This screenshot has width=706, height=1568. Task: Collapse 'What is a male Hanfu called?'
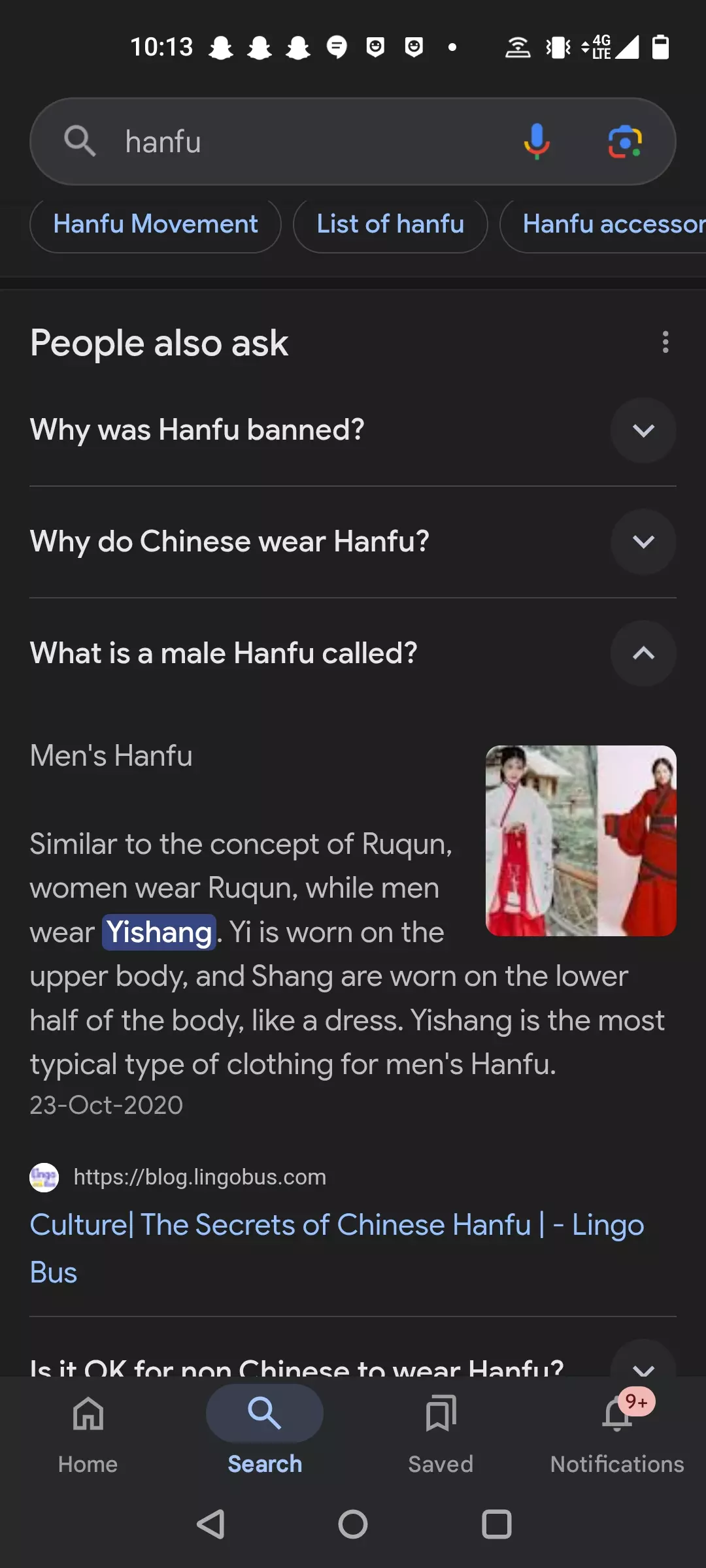(643, 653)
